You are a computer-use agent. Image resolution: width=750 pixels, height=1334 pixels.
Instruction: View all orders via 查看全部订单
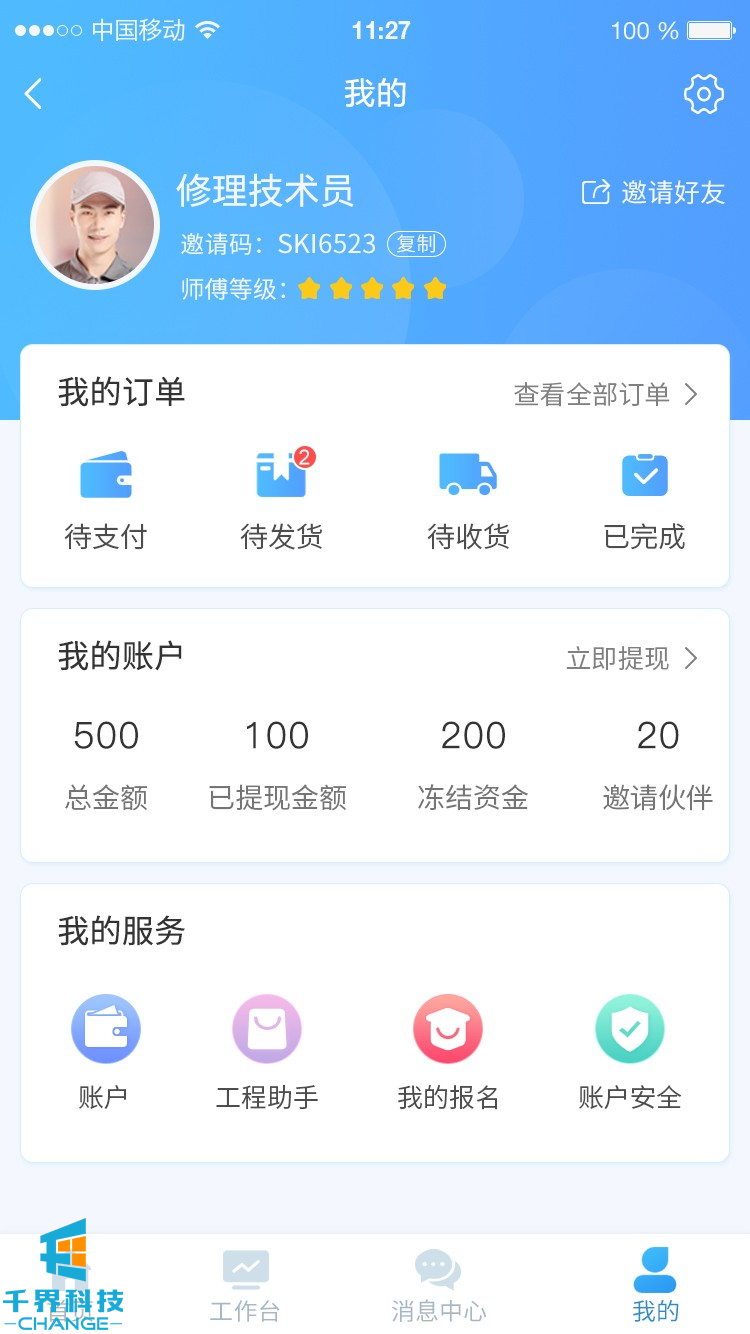click(x=605, y=394)
